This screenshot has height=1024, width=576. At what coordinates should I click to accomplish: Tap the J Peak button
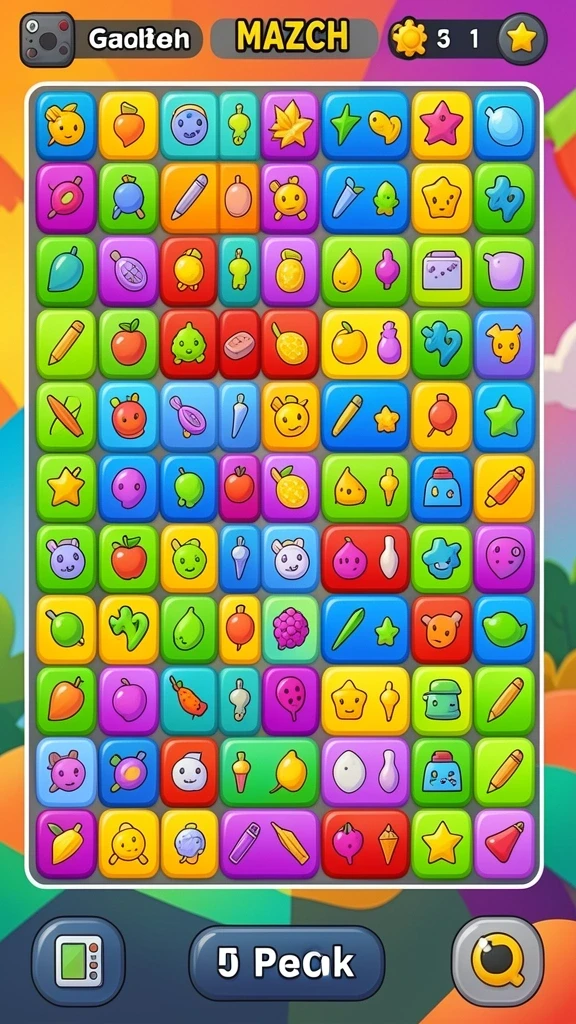[x=287, y=963]
